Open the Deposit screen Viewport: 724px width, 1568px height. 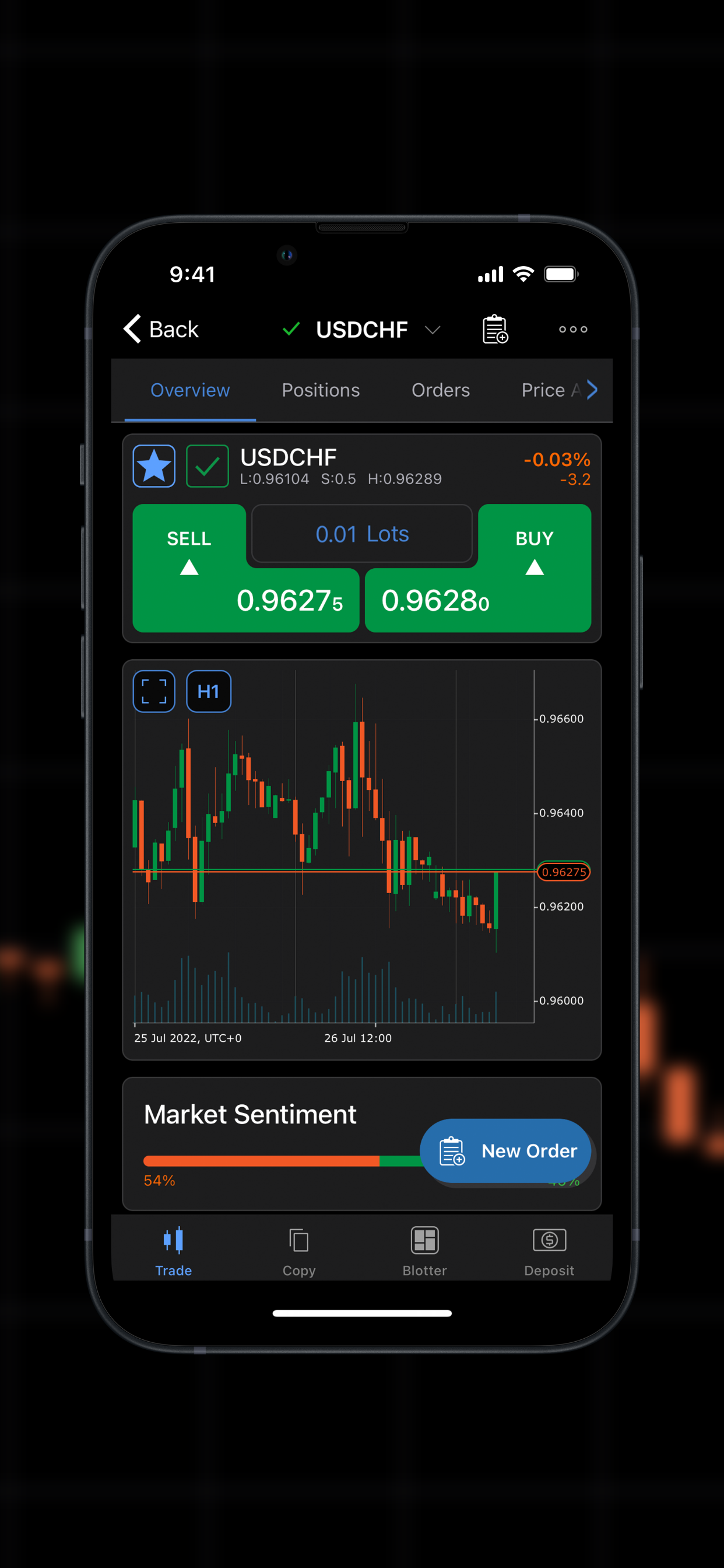[x=549, y=1248]
